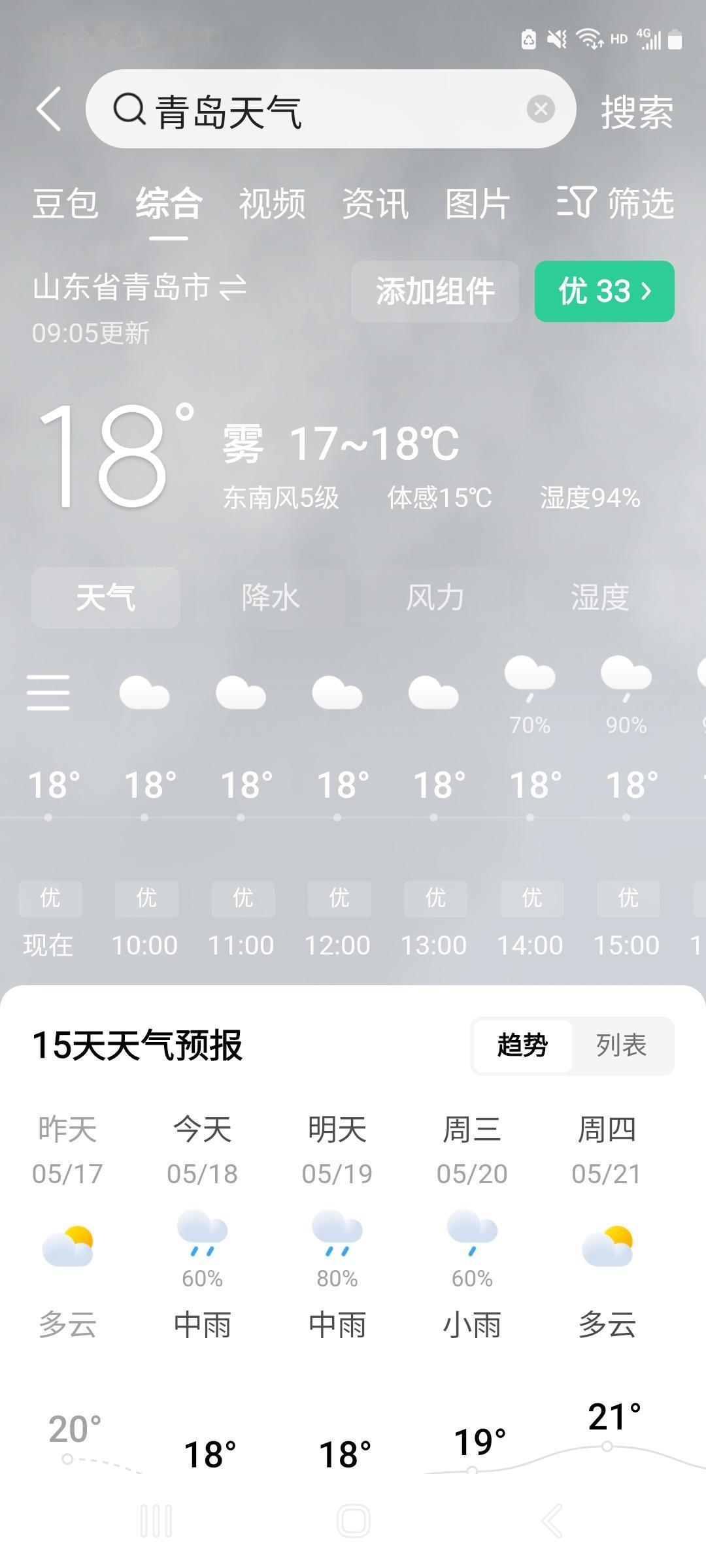The width and height of the screenshot is (706, 1568).
Task: Go back using the top-left arrow
Action: (49, 109)
